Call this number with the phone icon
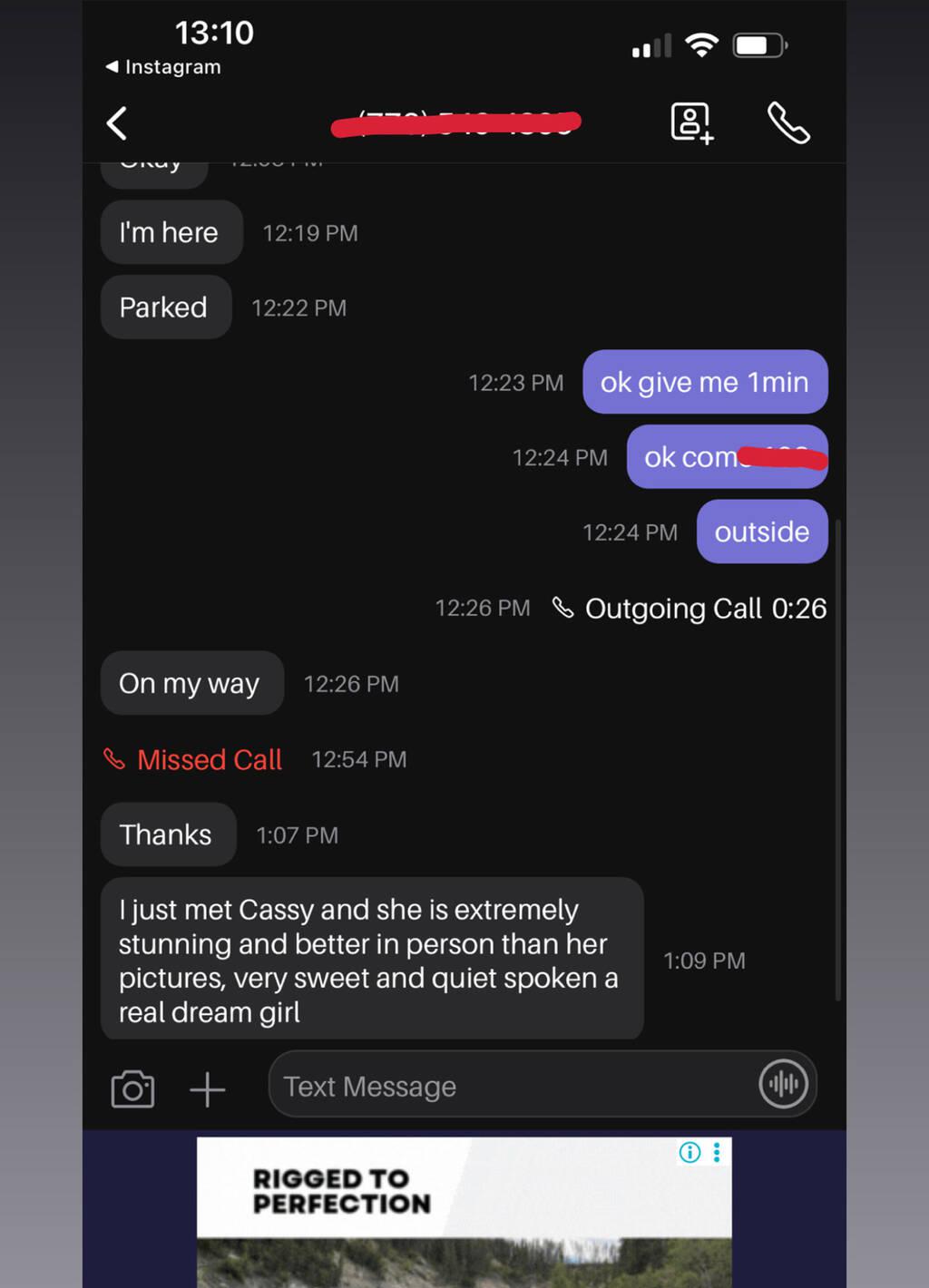Image resolution: width=929 pixels, height=1288 pixels. [788, 122]
